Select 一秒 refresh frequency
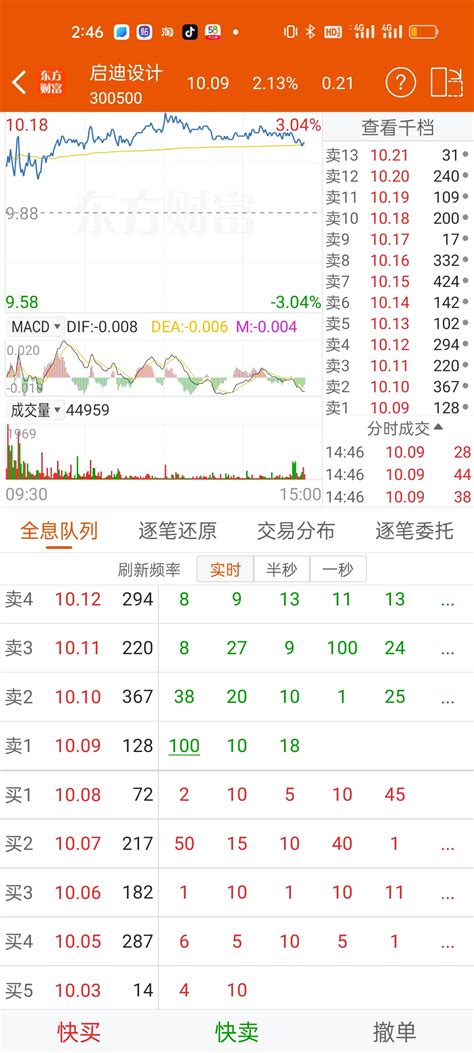This screenshot has width=474, height=1053. coord(338,569)
